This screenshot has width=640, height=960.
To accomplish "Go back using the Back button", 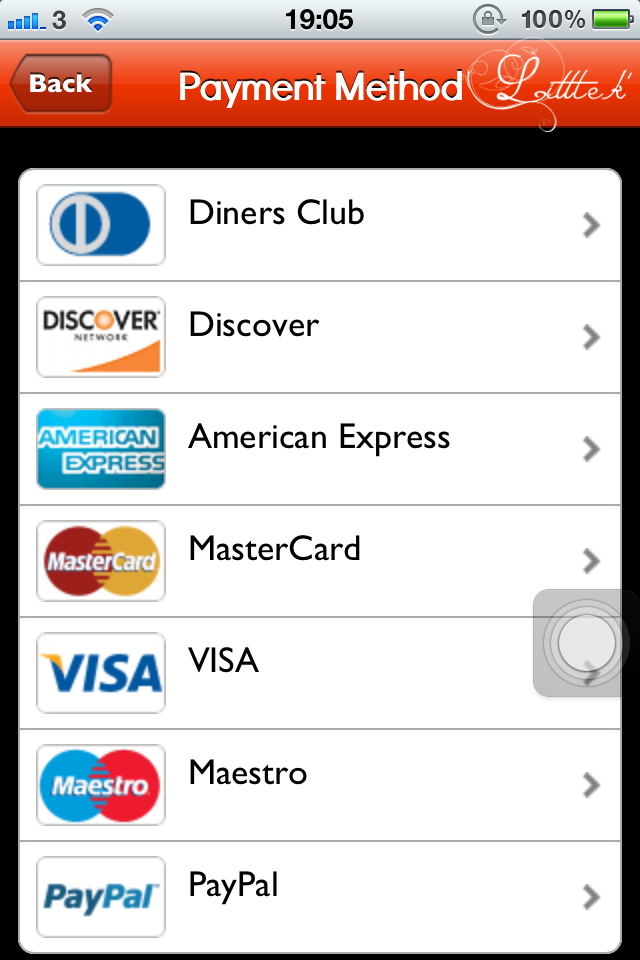I will [x=60, y=84].
